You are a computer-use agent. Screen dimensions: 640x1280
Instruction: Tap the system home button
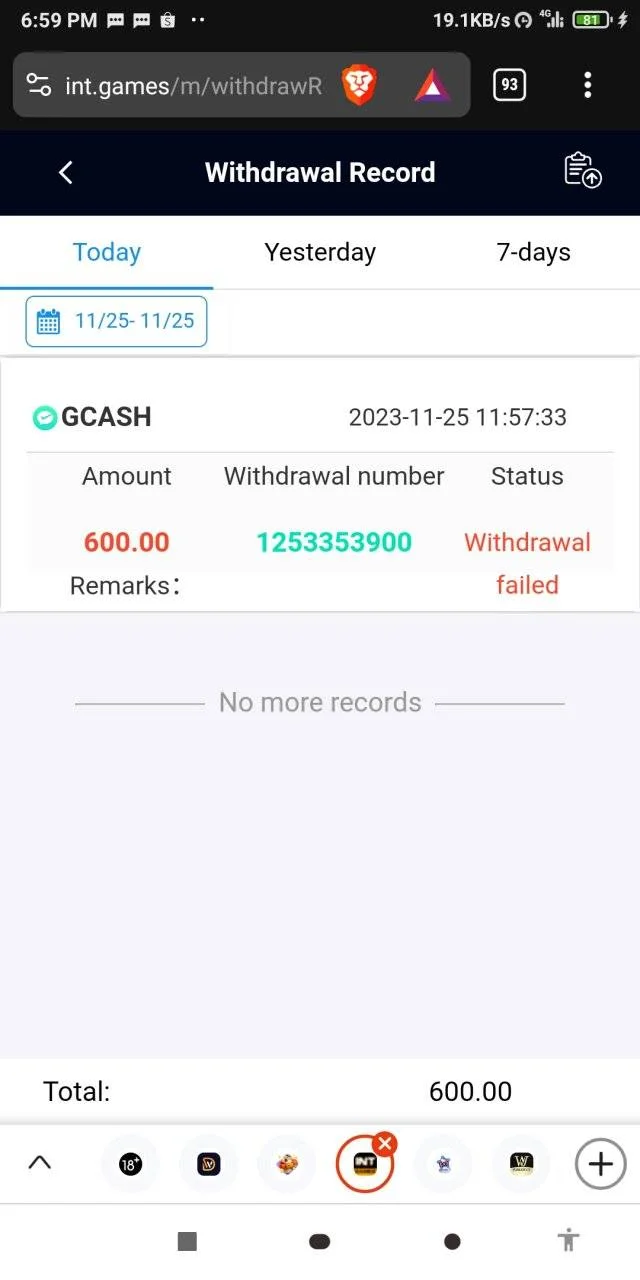click(320, 1241)
